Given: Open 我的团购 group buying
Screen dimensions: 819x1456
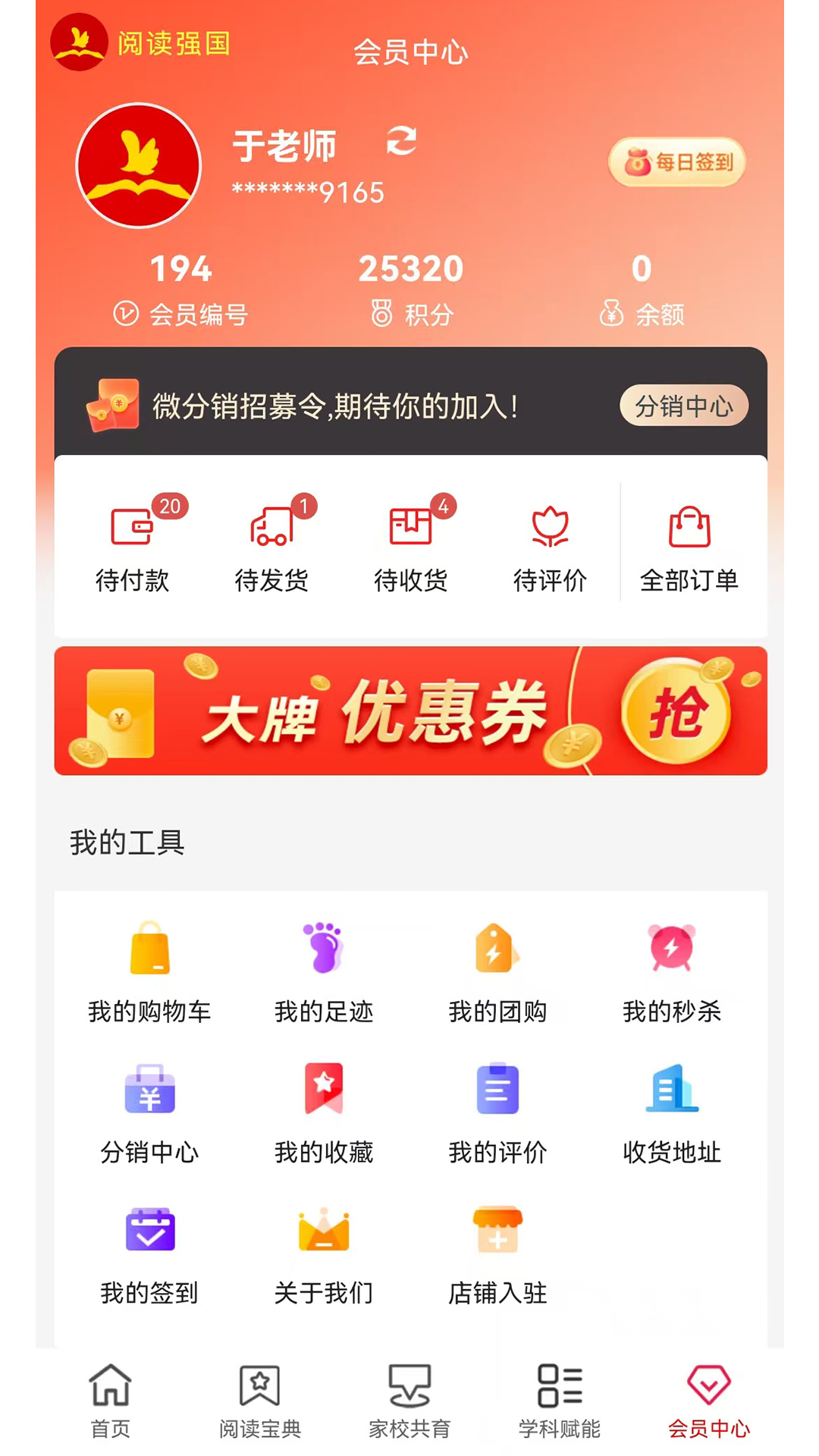Looking at the screenshot, I should point(497,974).
